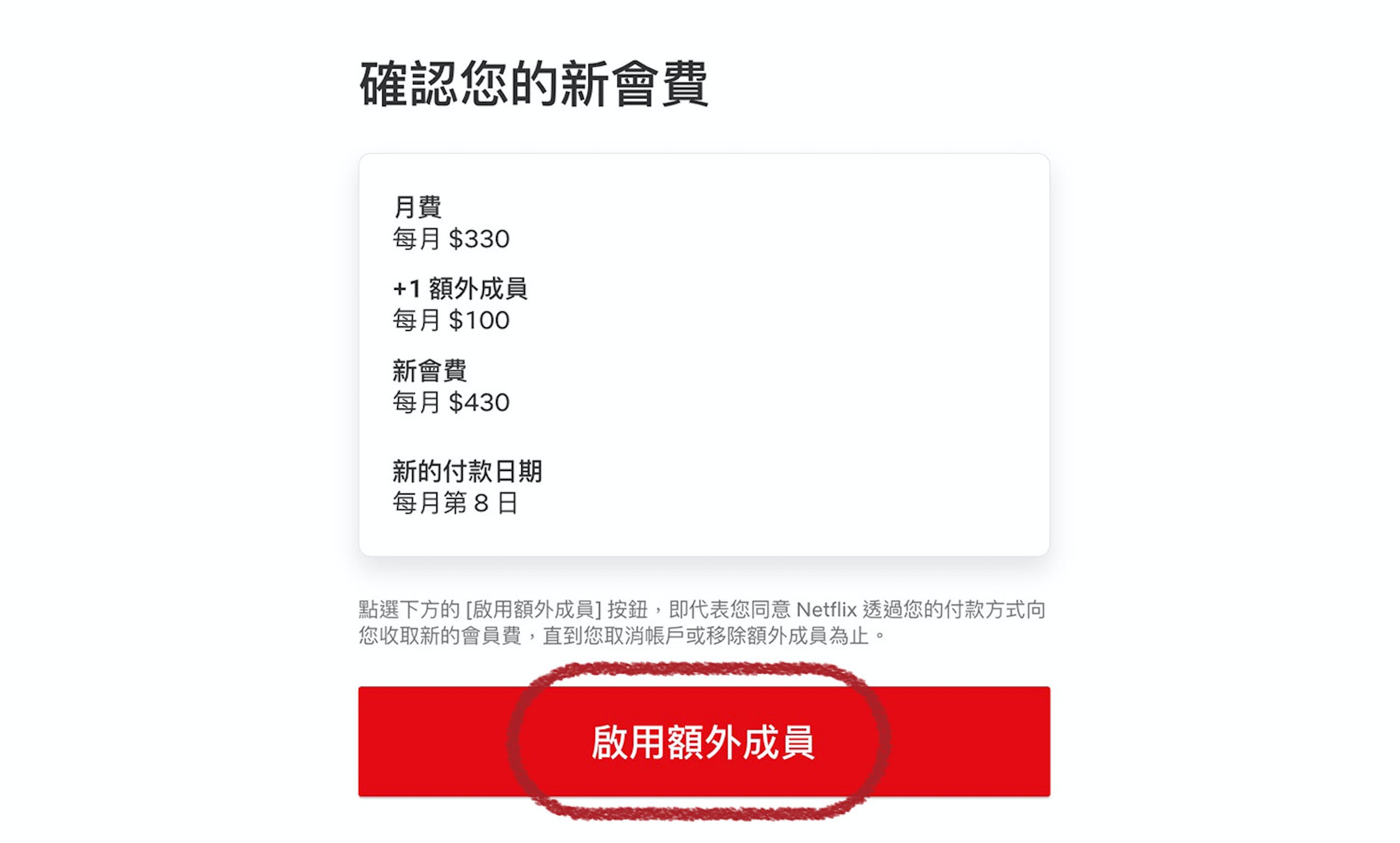Tap the 啟用額外成員 button
Viewport: 1400px width, 843px height.
pos(703,741)
